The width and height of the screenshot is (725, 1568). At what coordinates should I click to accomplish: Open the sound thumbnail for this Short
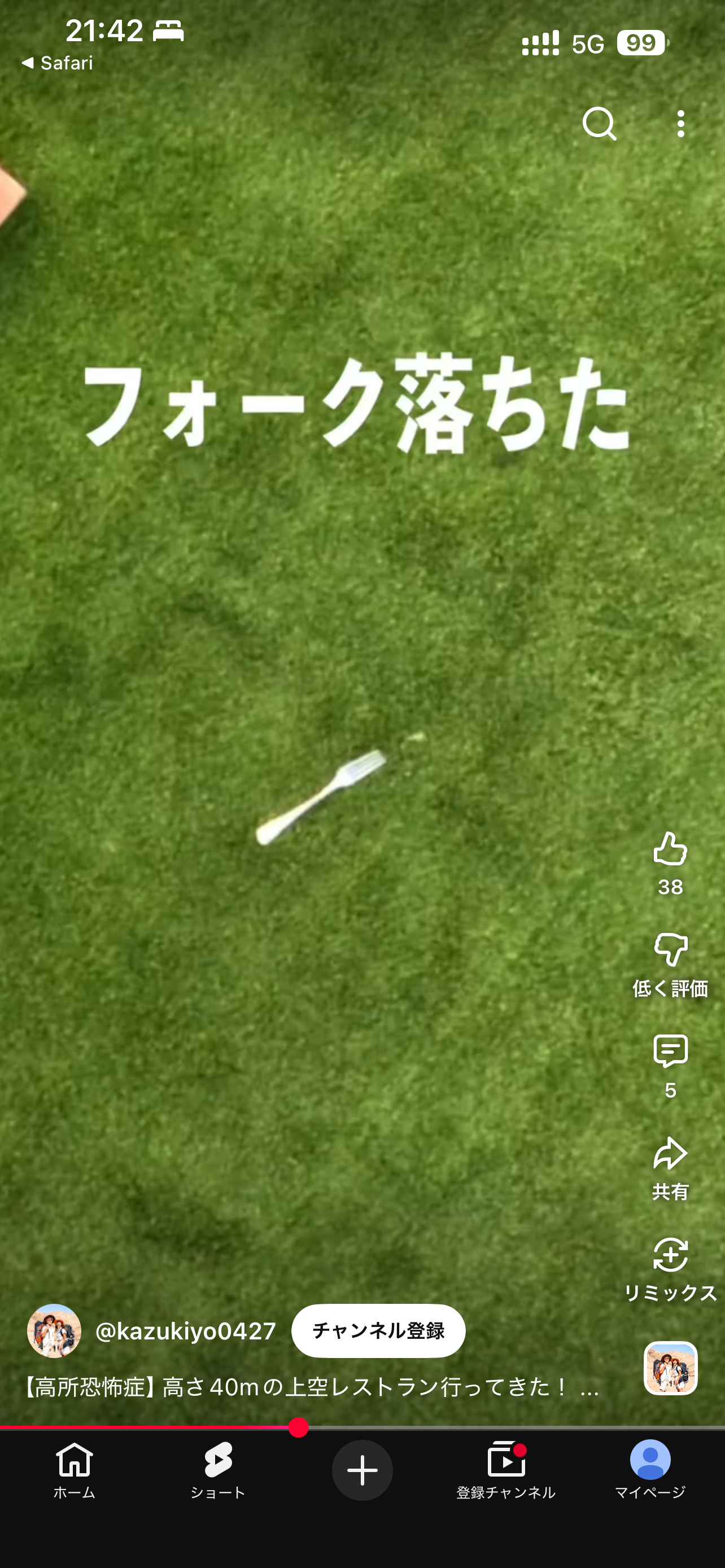pos(670,1368)
